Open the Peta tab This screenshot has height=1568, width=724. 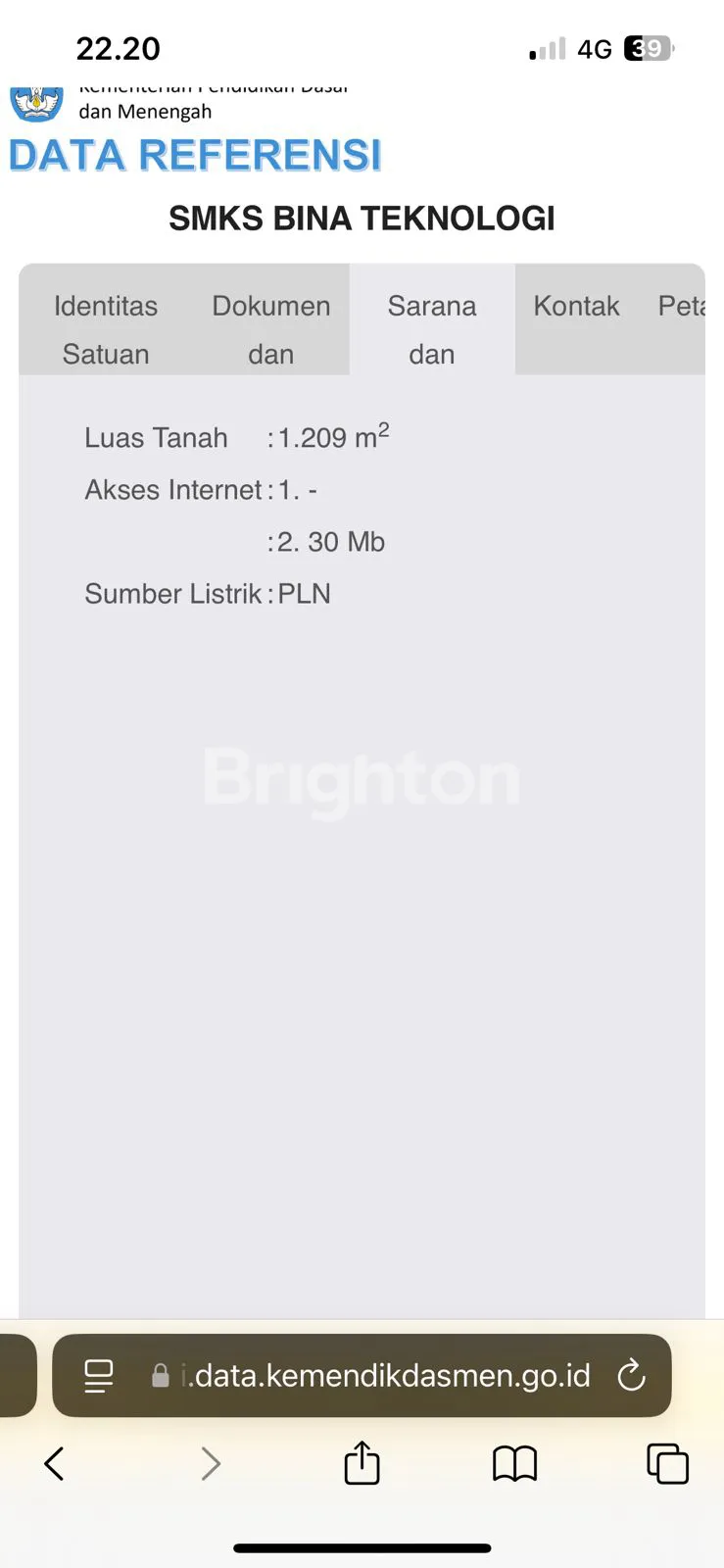click(681, 307)
